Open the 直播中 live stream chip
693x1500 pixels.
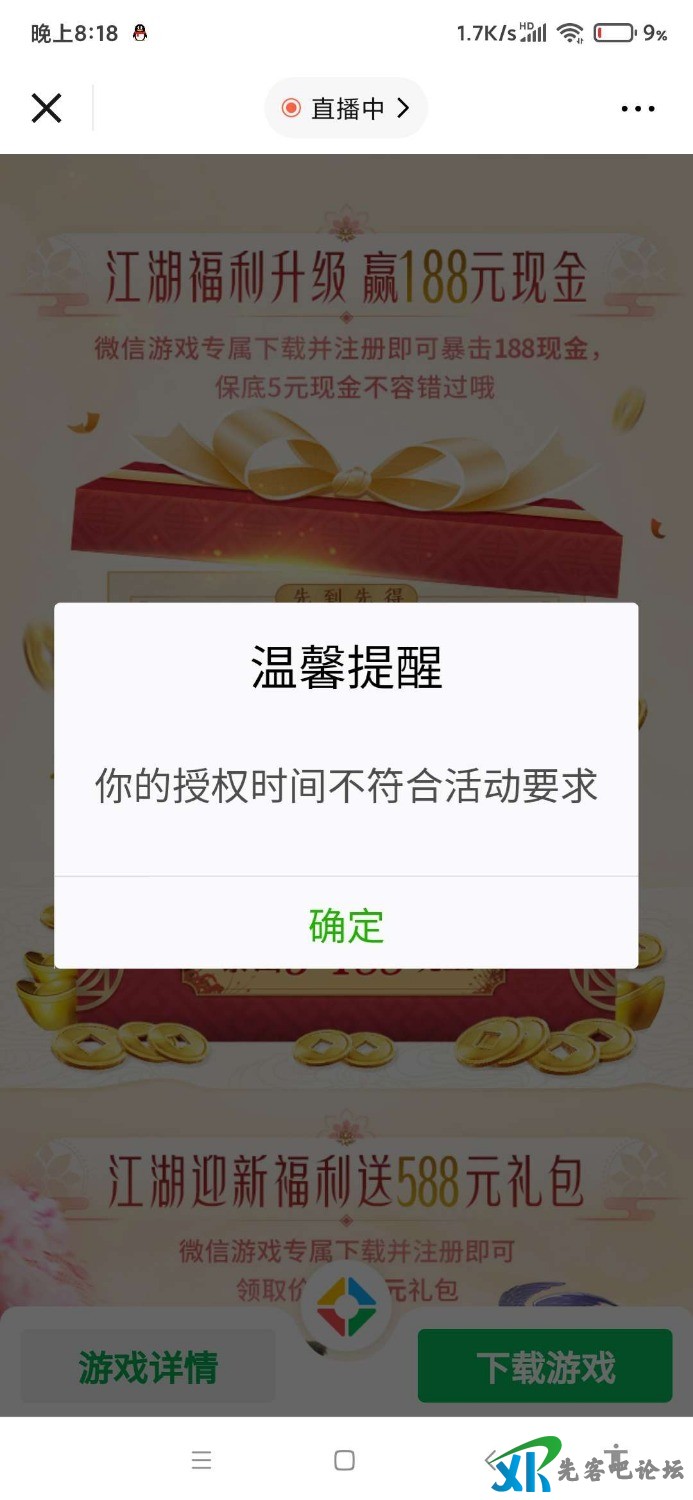(x=346, y=108)
